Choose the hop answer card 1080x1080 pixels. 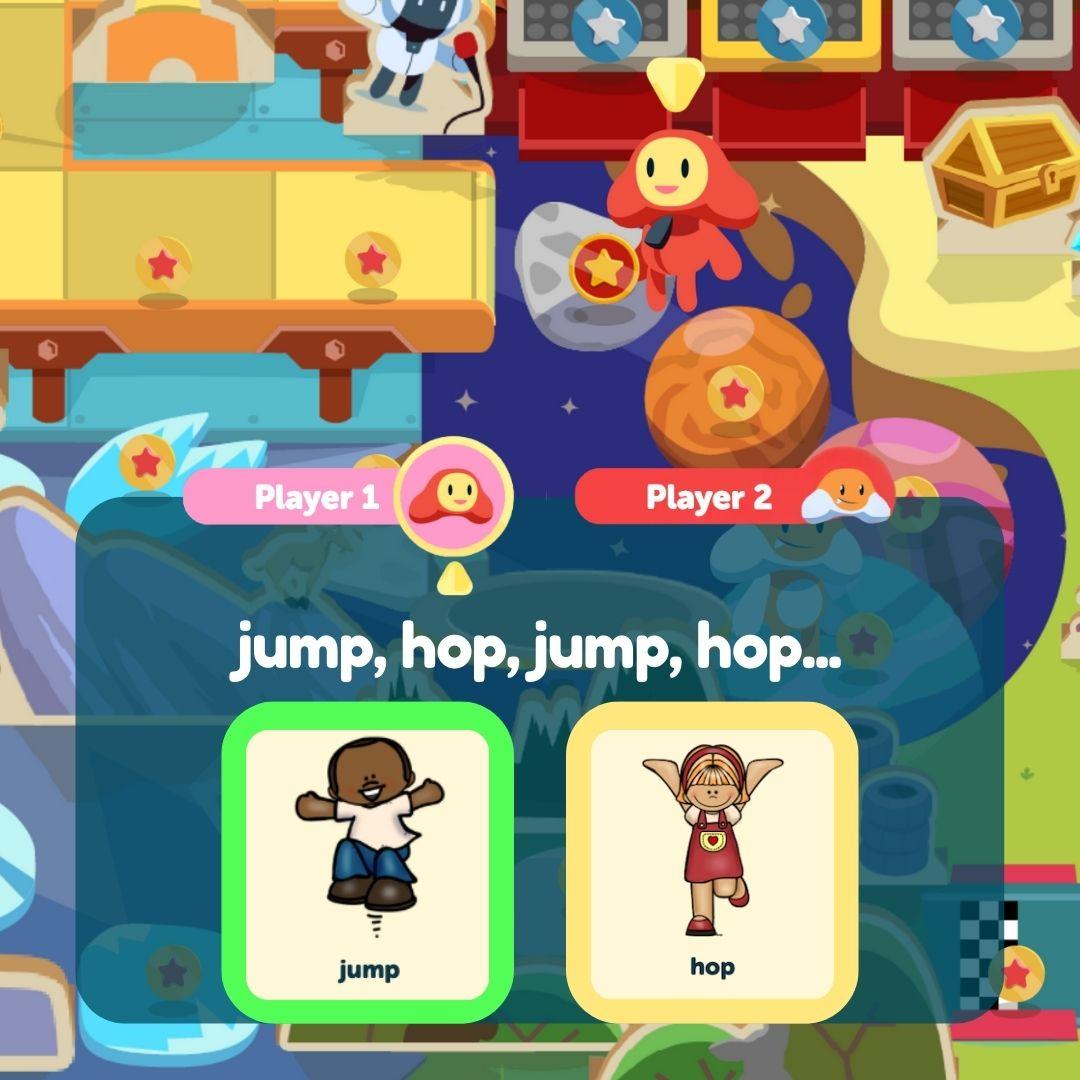coord(712,862)
